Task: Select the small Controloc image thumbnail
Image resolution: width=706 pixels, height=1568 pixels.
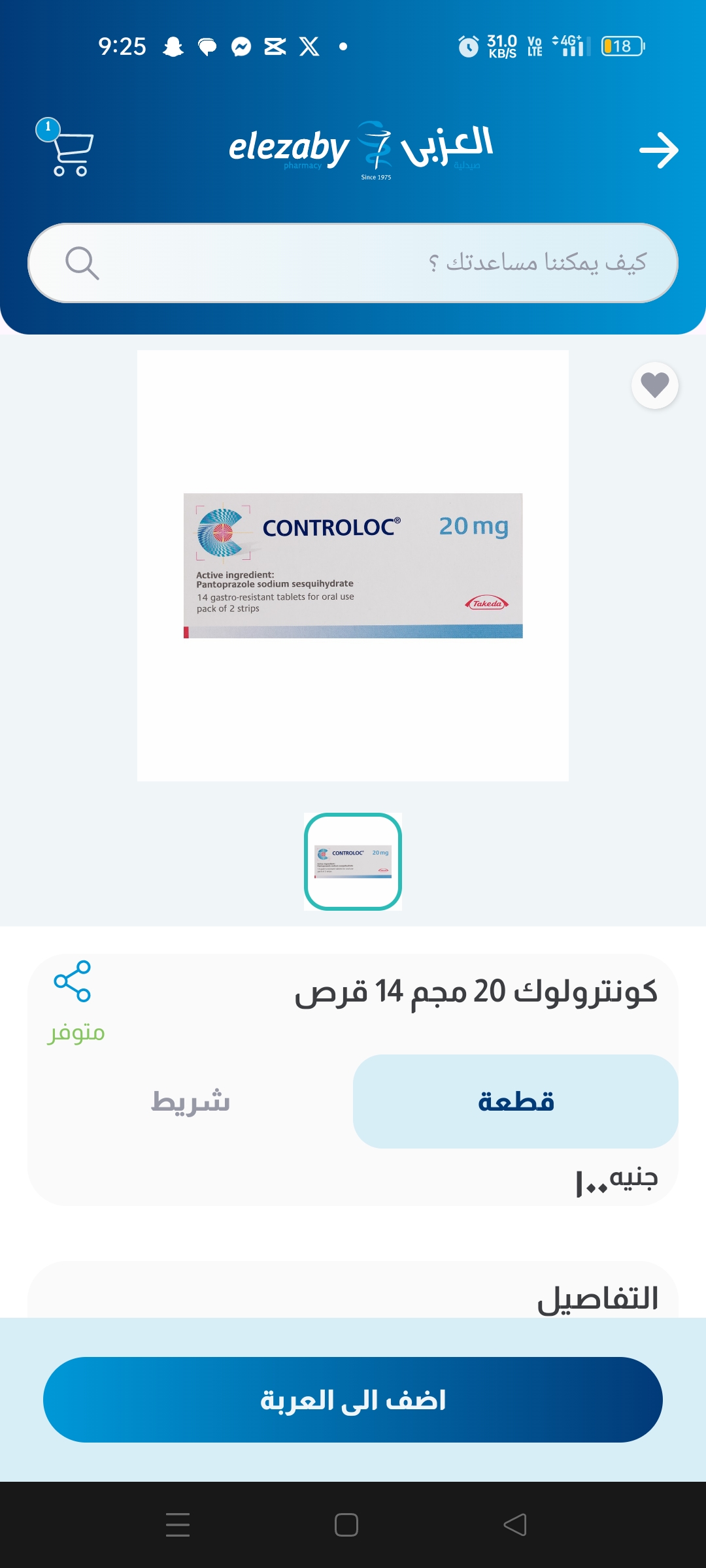Action: point(353,862)
